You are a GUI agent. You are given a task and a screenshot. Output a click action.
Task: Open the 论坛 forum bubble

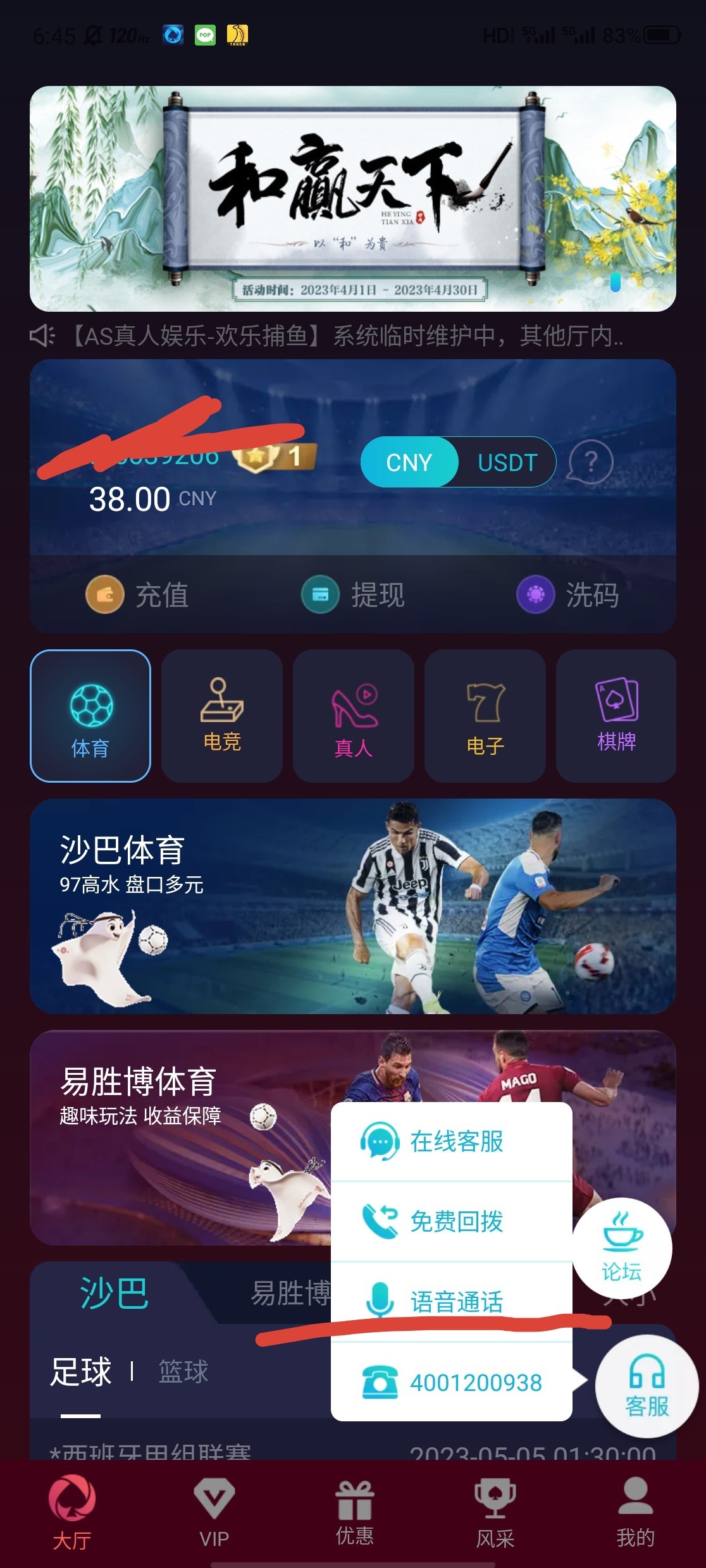[x=621, y=1248]
